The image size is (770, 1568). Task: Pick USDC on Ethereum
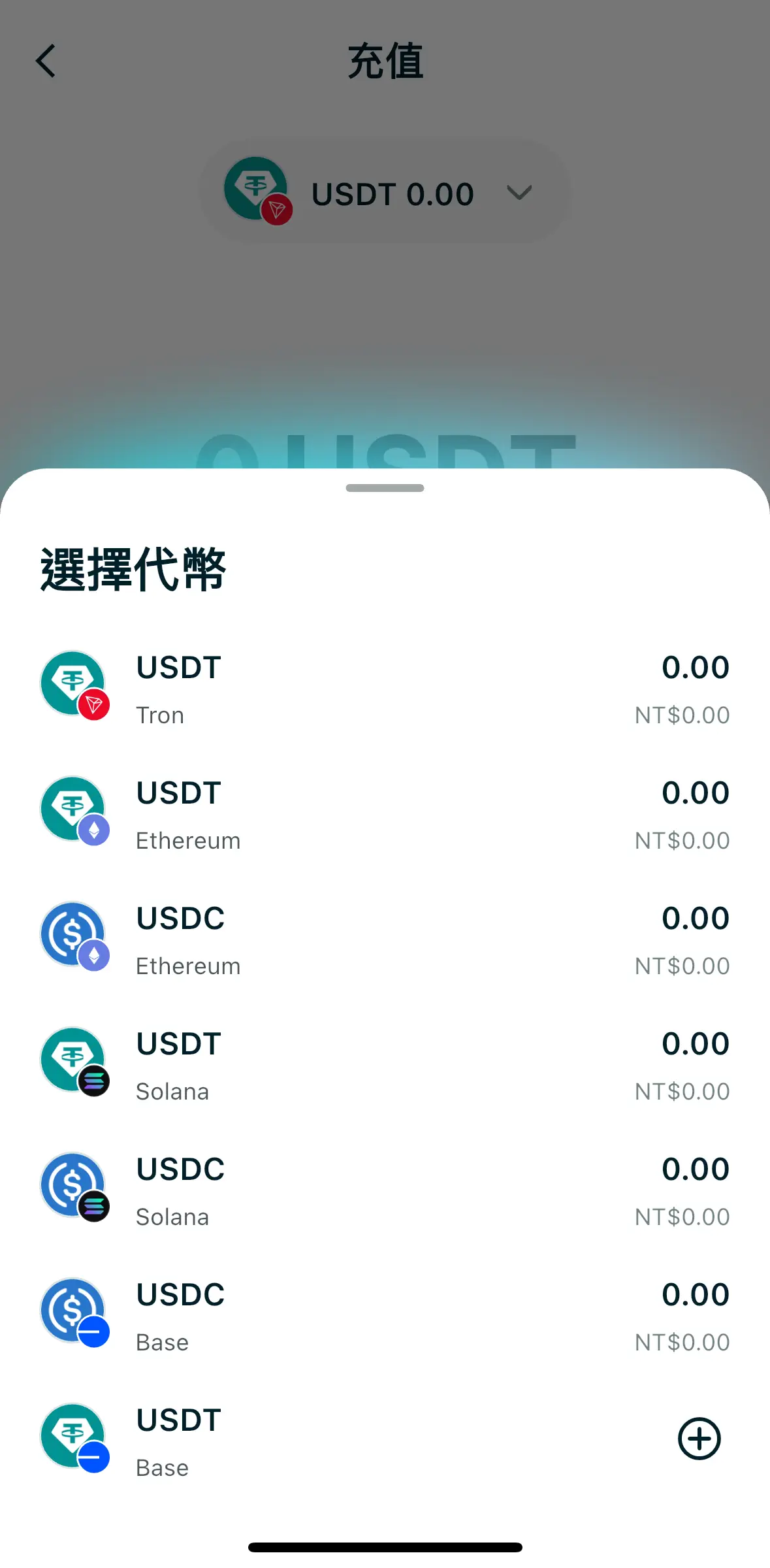coord(384,940)
